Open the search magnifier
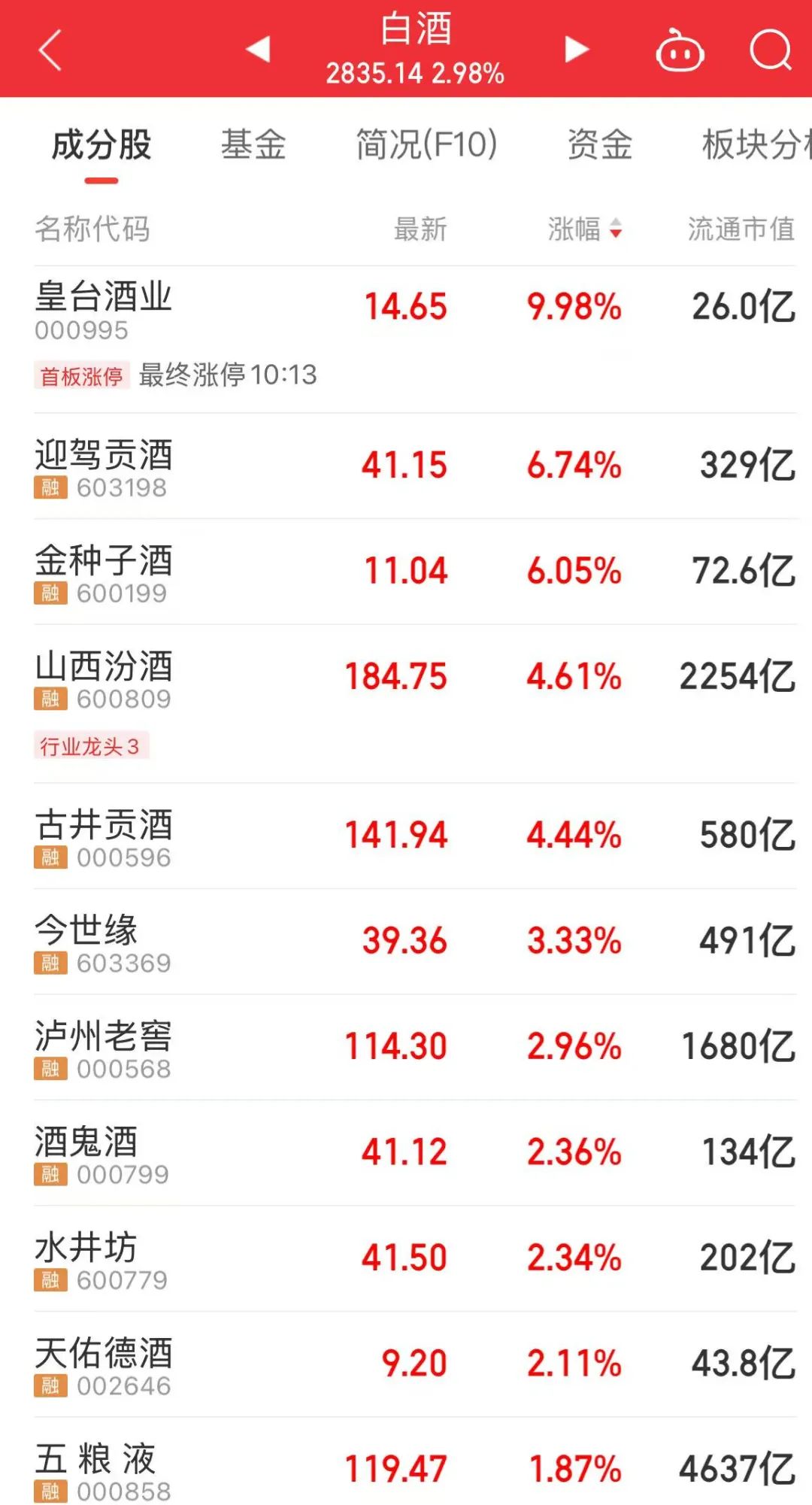 click(770, 51)
